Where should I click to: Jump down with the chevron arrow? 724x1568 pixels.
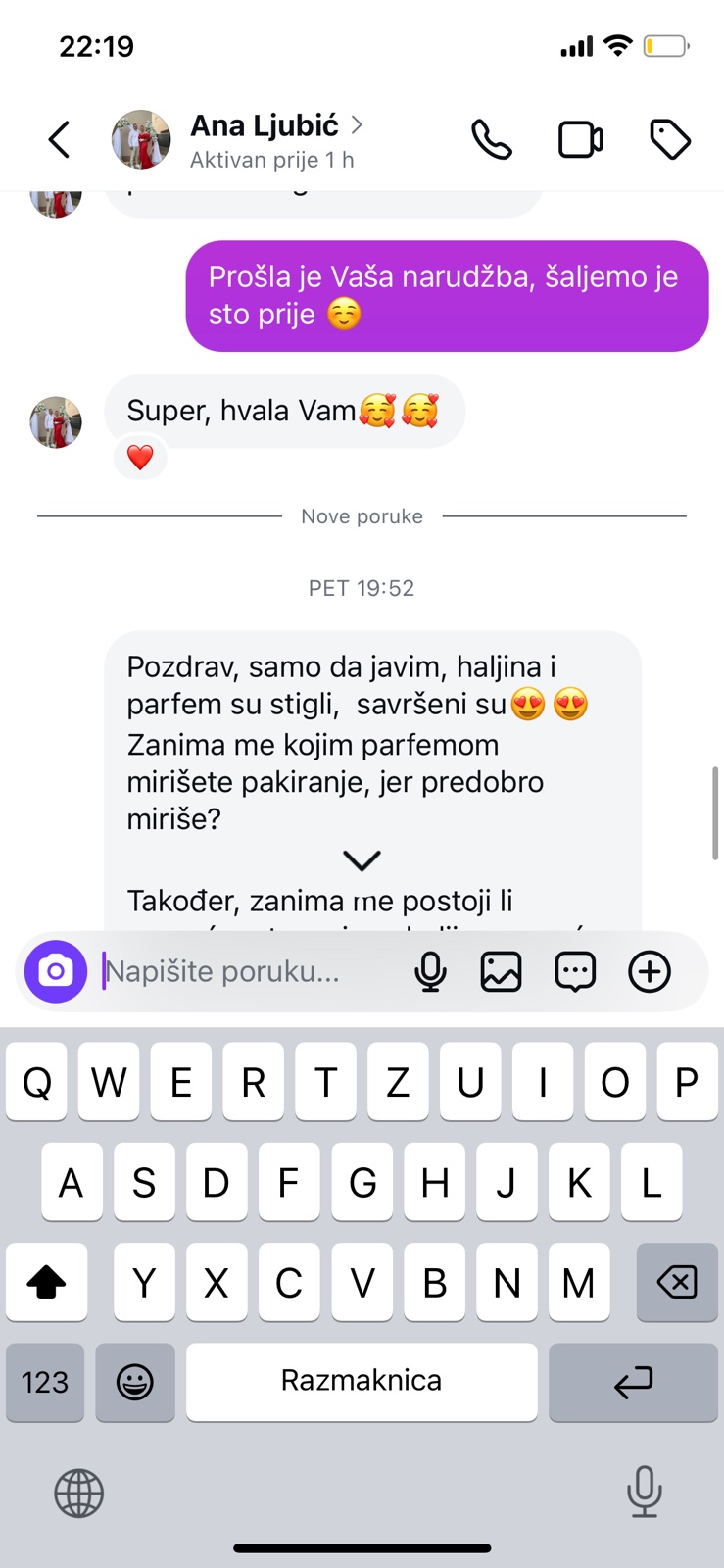point(362,860)
